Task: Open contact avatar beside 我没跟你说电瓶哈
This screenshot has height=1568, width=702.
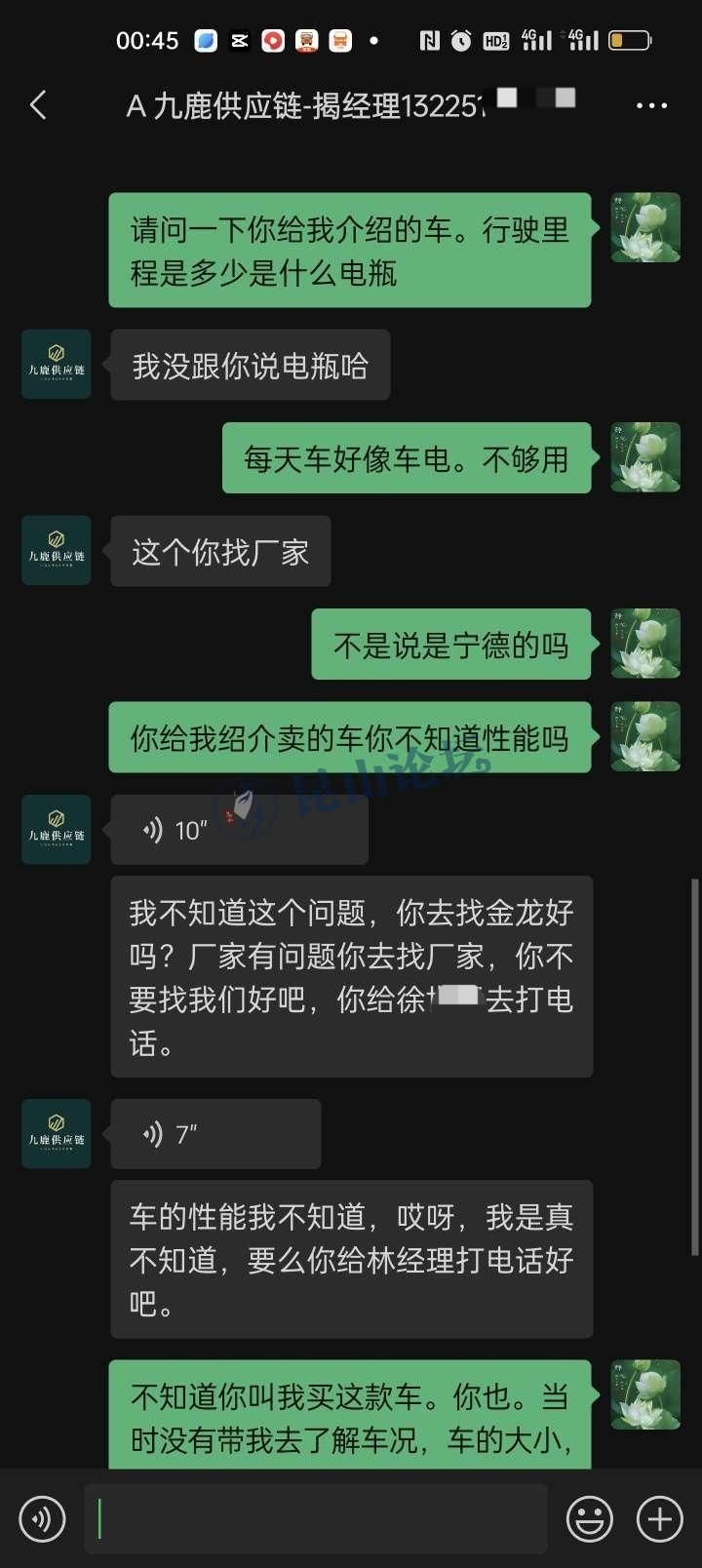Action: (x=57, y=365)
